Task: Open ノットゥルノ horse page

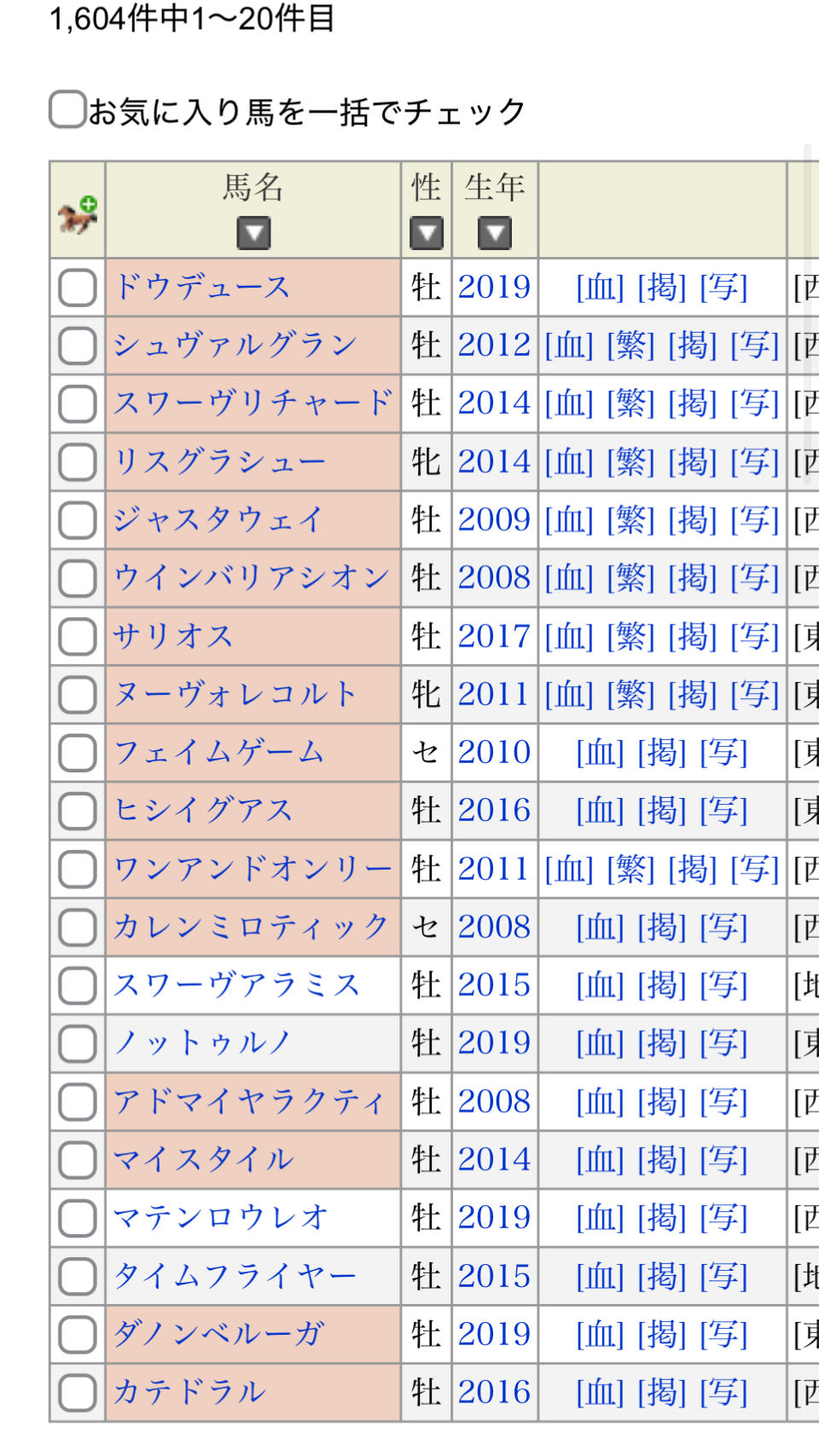Action: pos(203,1043)
